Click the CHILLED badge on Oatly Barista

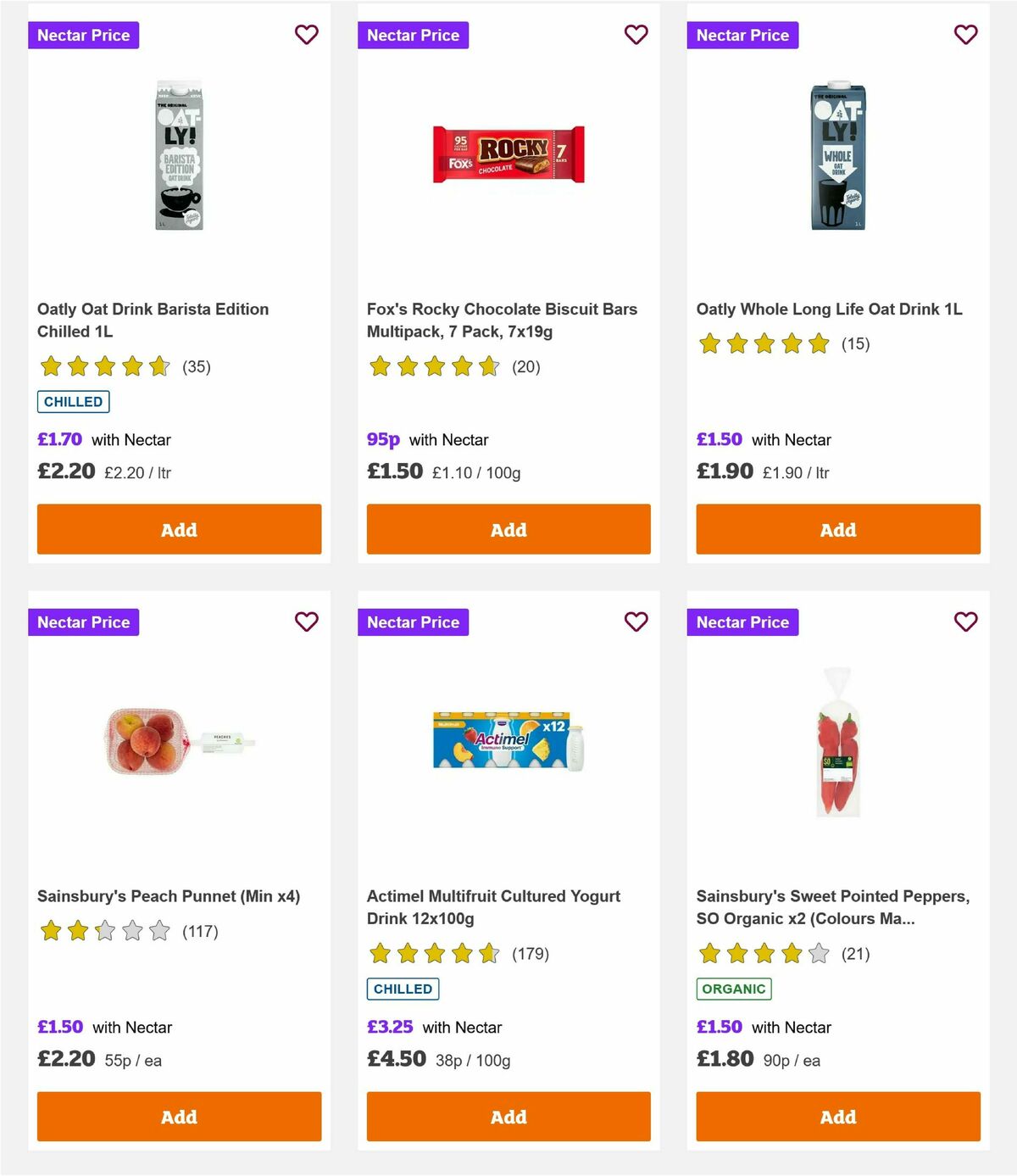pyautogui.click(x=73, y=401)
